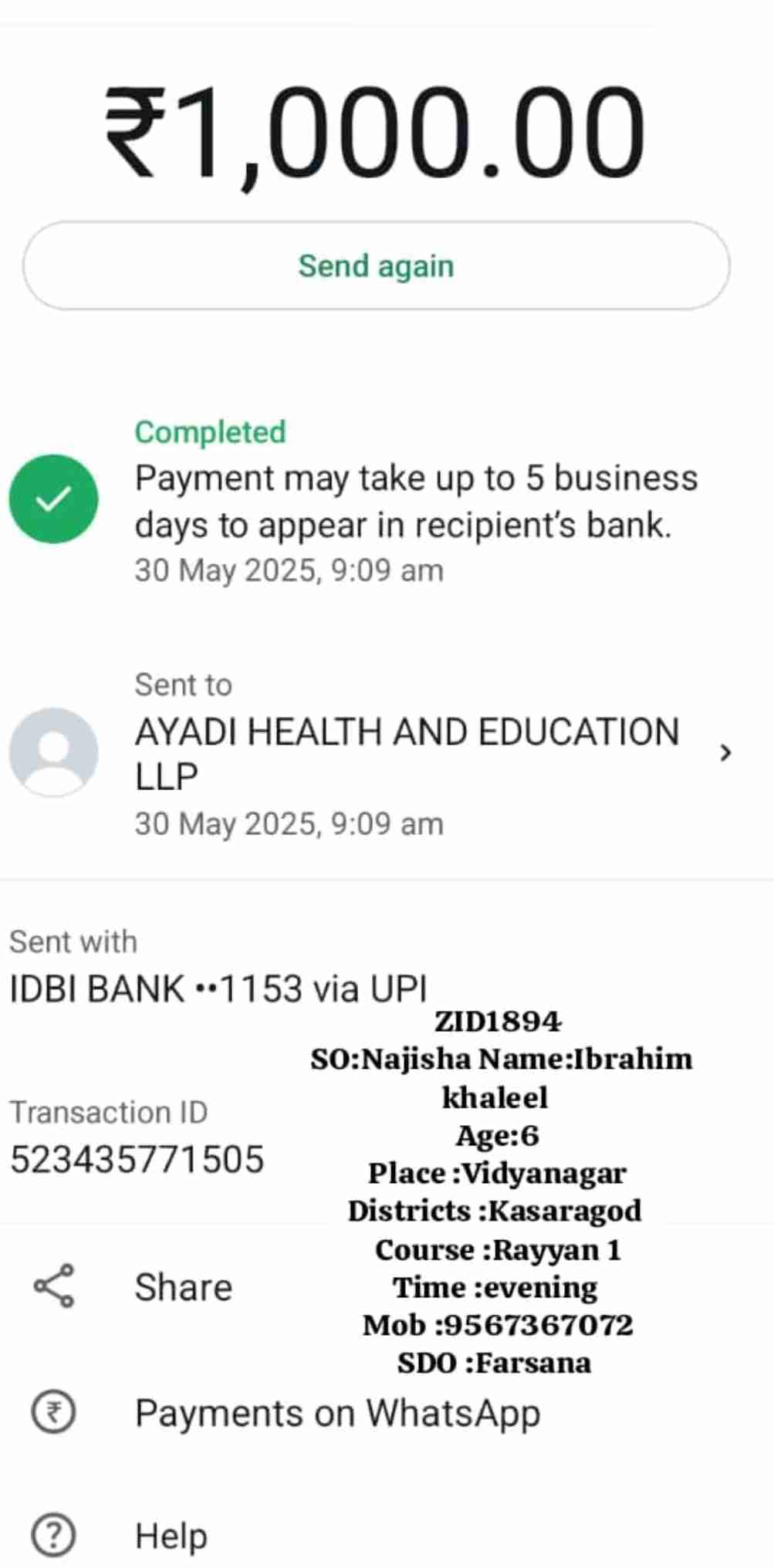The width and height of the screenshot is (774, 1568).
Task: Open Payments on WhatsApp
Action: tap(337, 1414)
